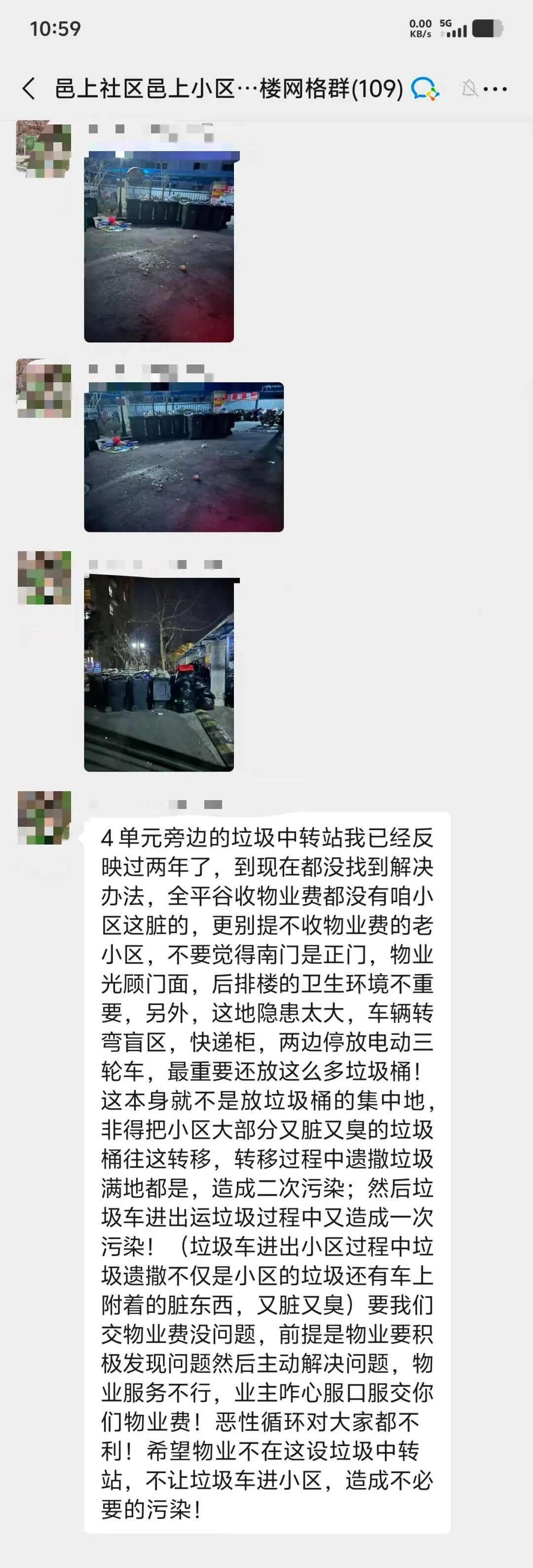Open the chat bubble icon beside the title
Screen dimensions: 533x1568
point(424,89)
